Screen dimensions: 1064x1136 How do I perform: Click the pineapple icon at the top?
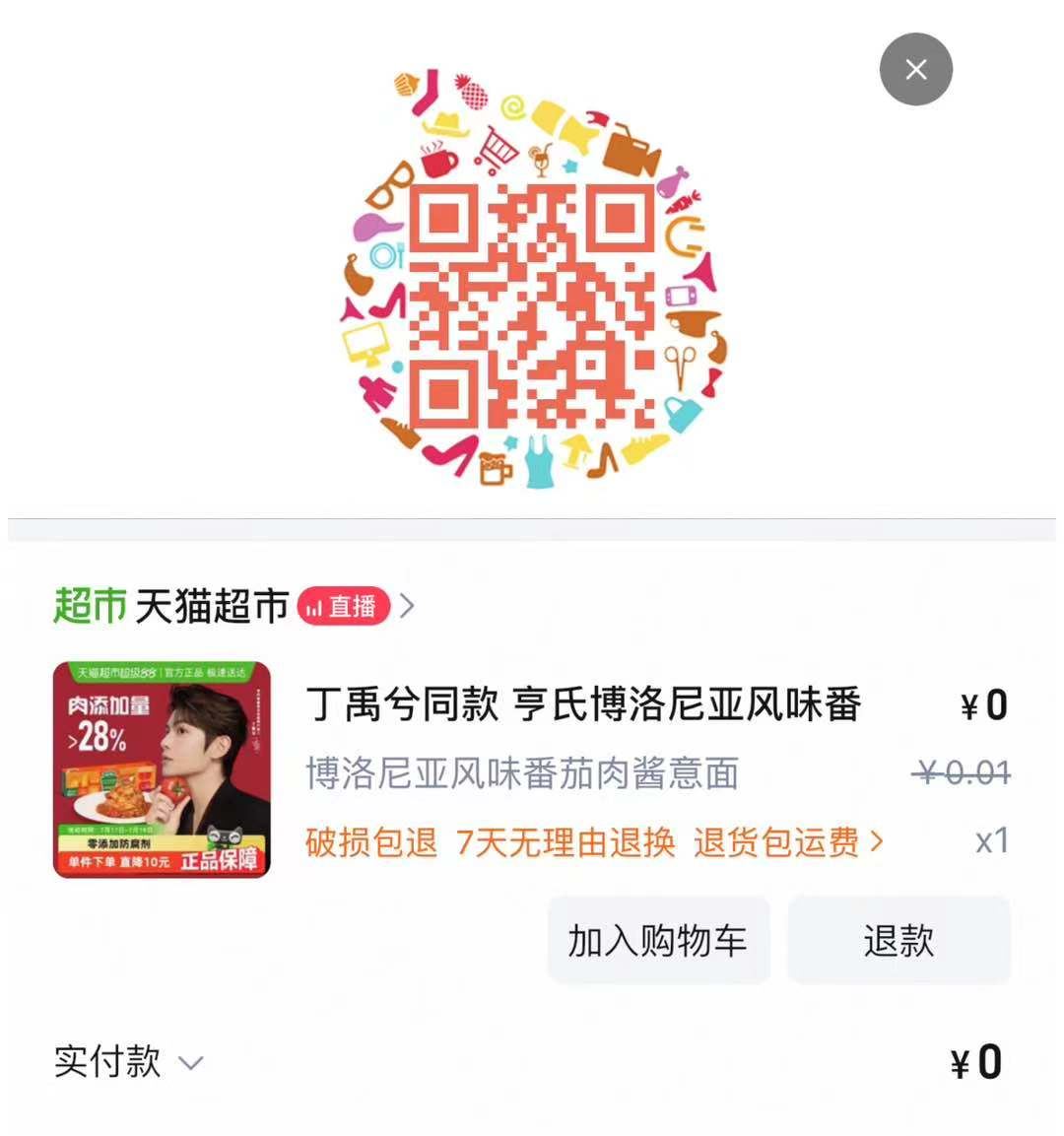pyautogui.click(x=473, y=91)
